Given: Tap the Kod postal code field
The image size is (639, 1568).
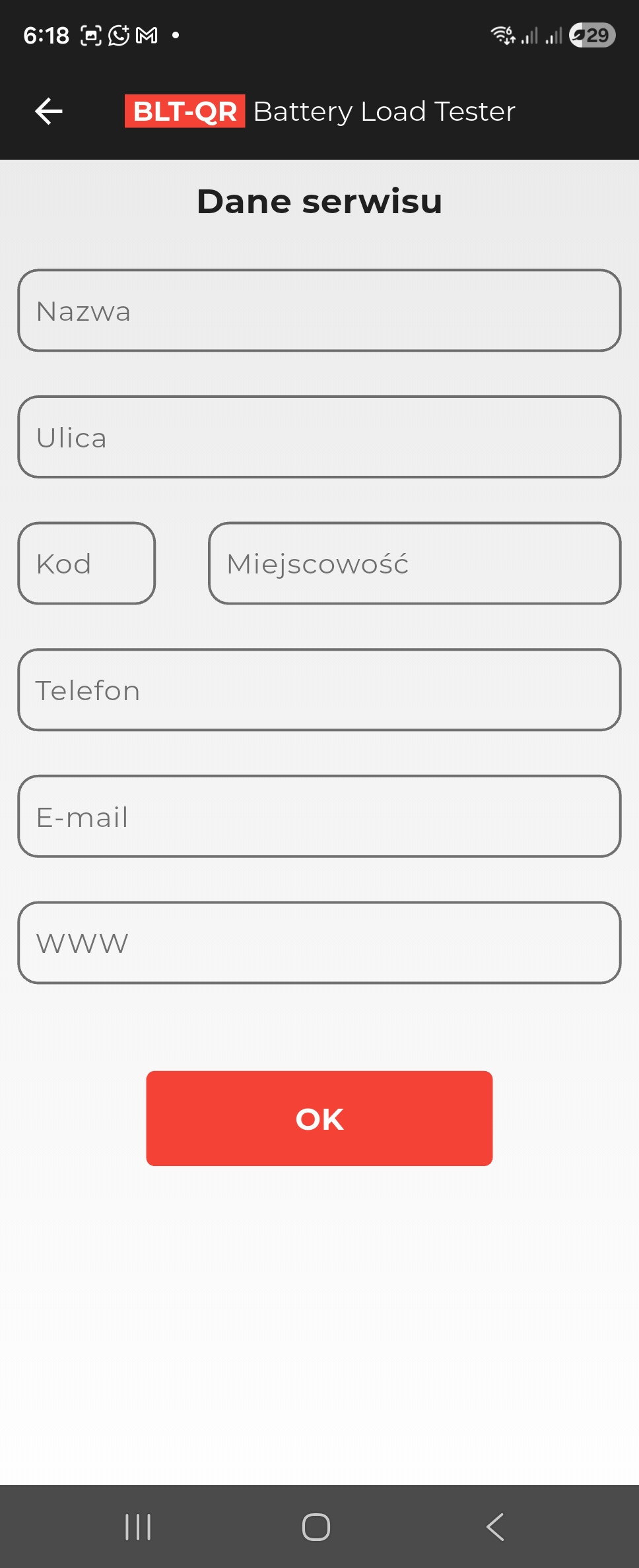Looking at the screenshot, I should tap(86, 564).
